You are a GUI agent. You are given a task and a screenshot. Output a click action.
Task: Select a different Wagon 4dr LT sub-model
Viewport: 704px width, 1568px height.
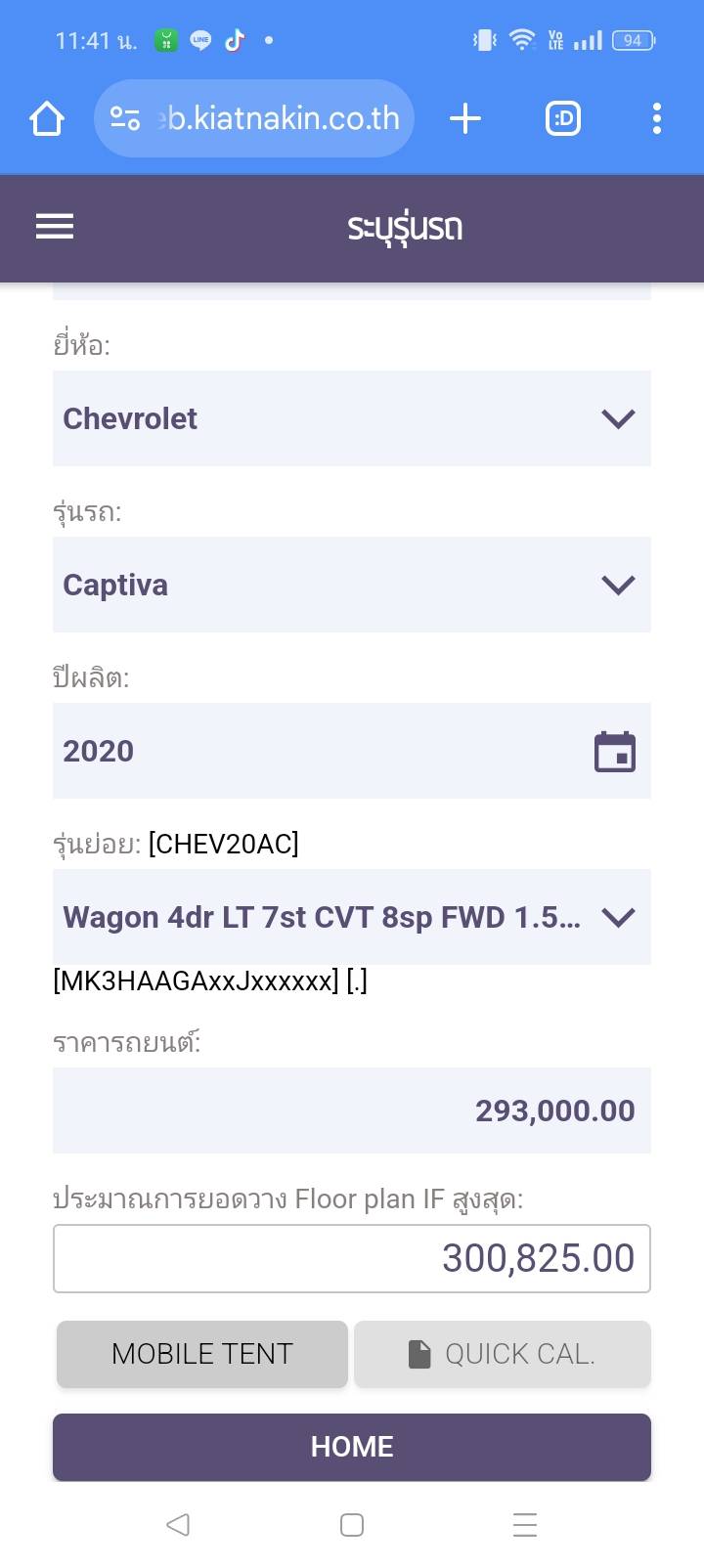352,917
